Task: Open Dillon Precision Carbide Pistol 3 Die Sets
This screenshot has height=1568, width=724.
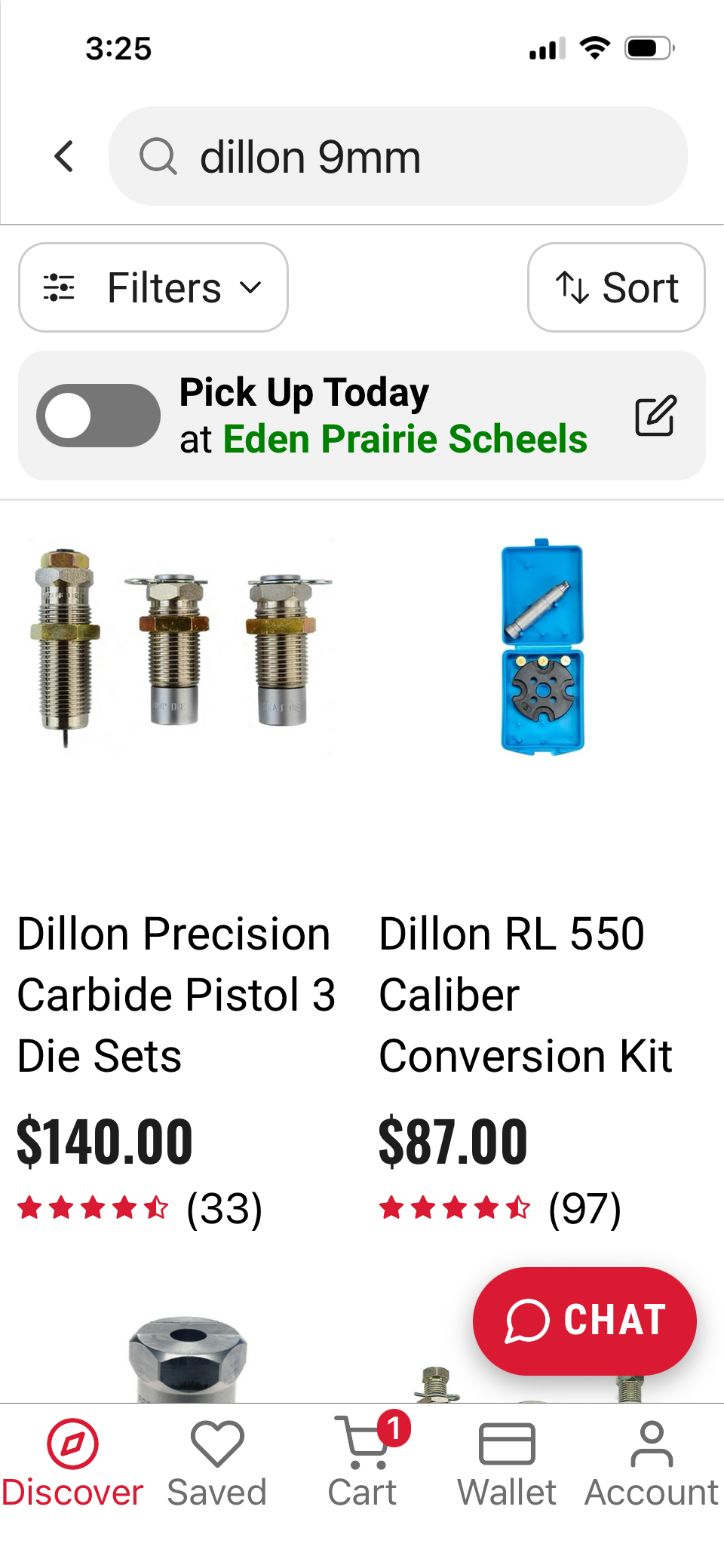Action: 176,993
